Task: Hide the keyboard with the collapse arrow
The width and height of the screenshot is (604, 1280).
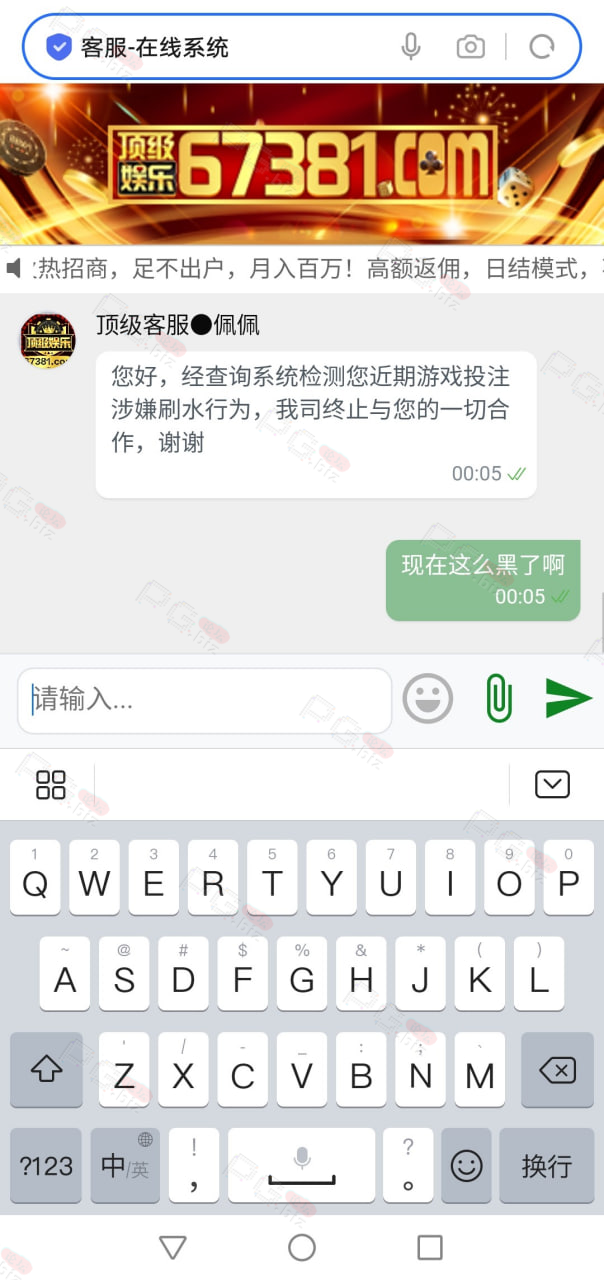Action: click(x=552, y=785)
